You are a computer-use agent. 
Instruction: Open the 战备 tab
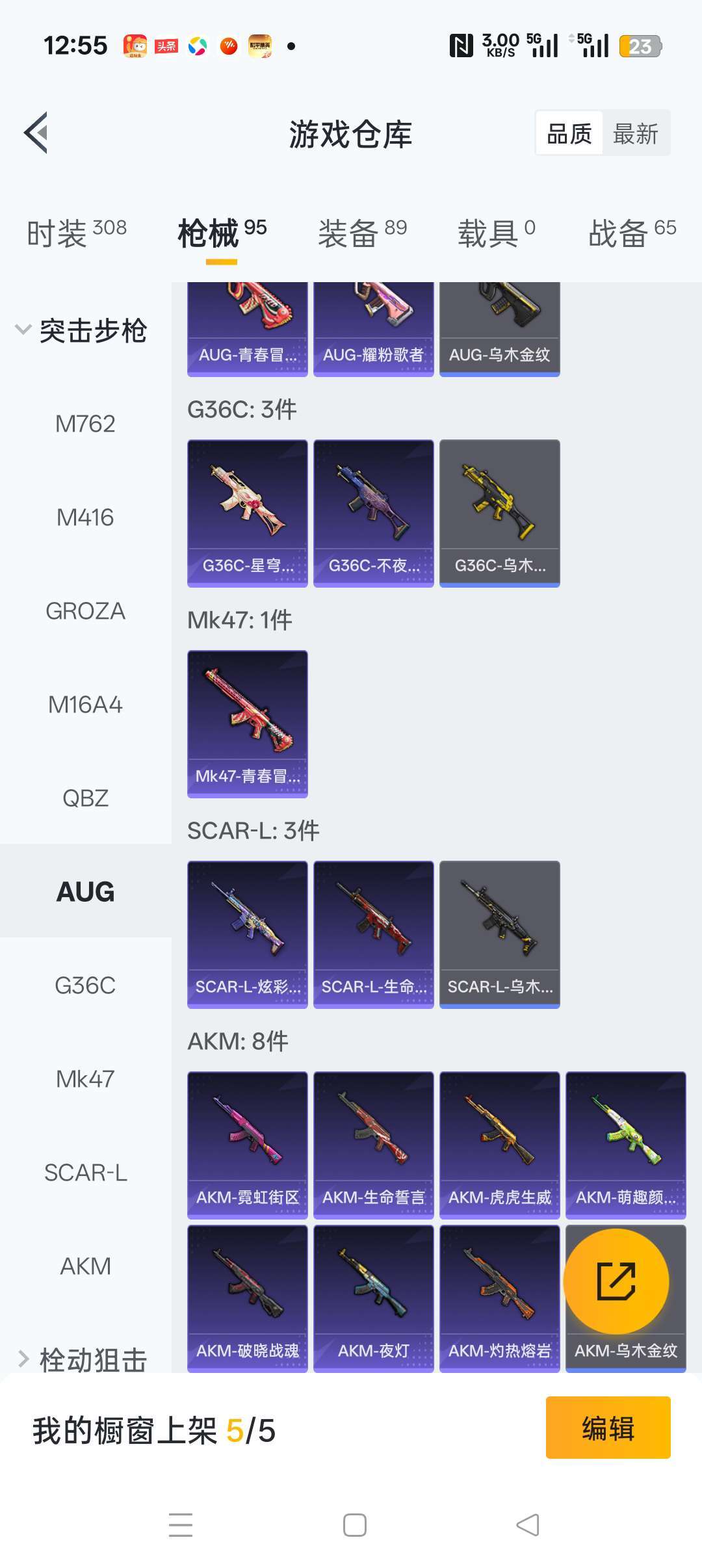coord(632,233)
